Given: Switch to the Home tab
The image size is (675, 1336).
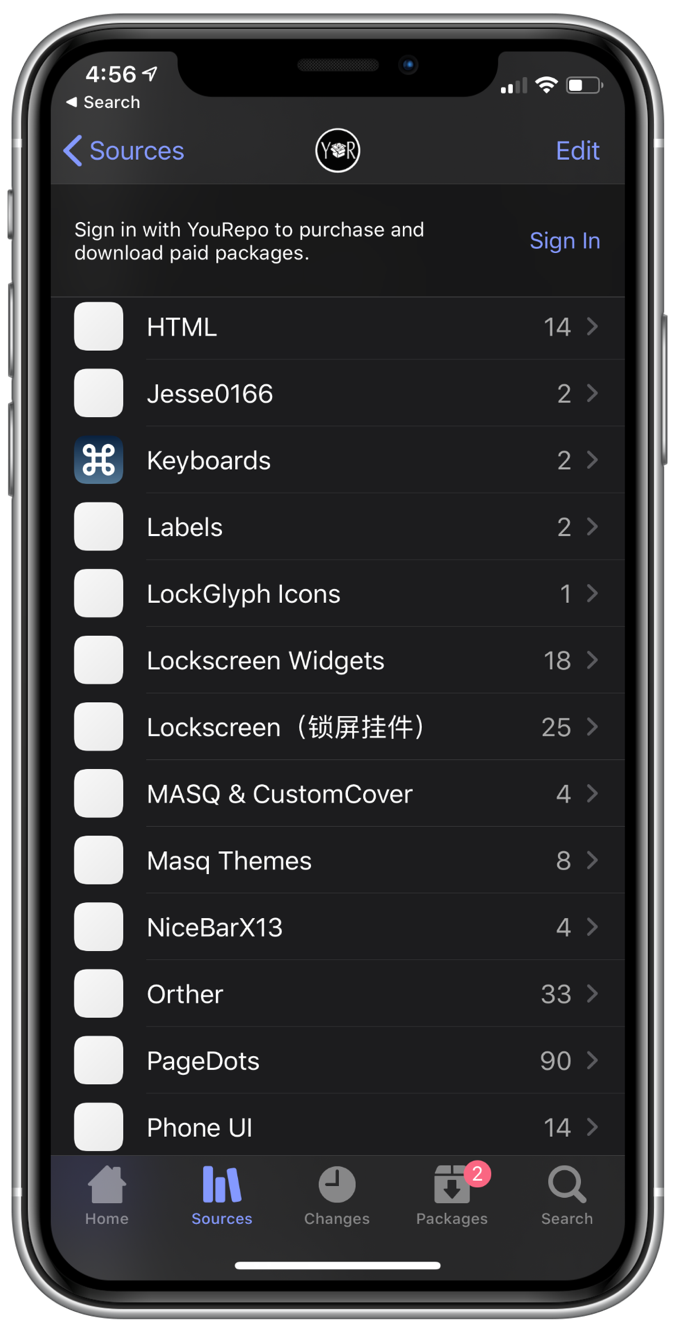Looking at the screenshot, I should tap(107, 1196).
